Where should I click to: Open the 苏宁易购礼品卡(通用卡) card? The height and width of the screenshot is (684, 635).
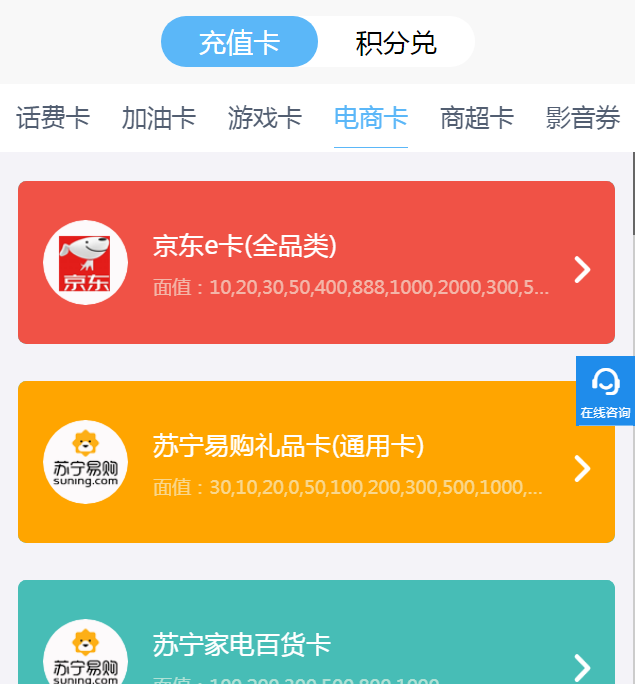click(316, 462)
